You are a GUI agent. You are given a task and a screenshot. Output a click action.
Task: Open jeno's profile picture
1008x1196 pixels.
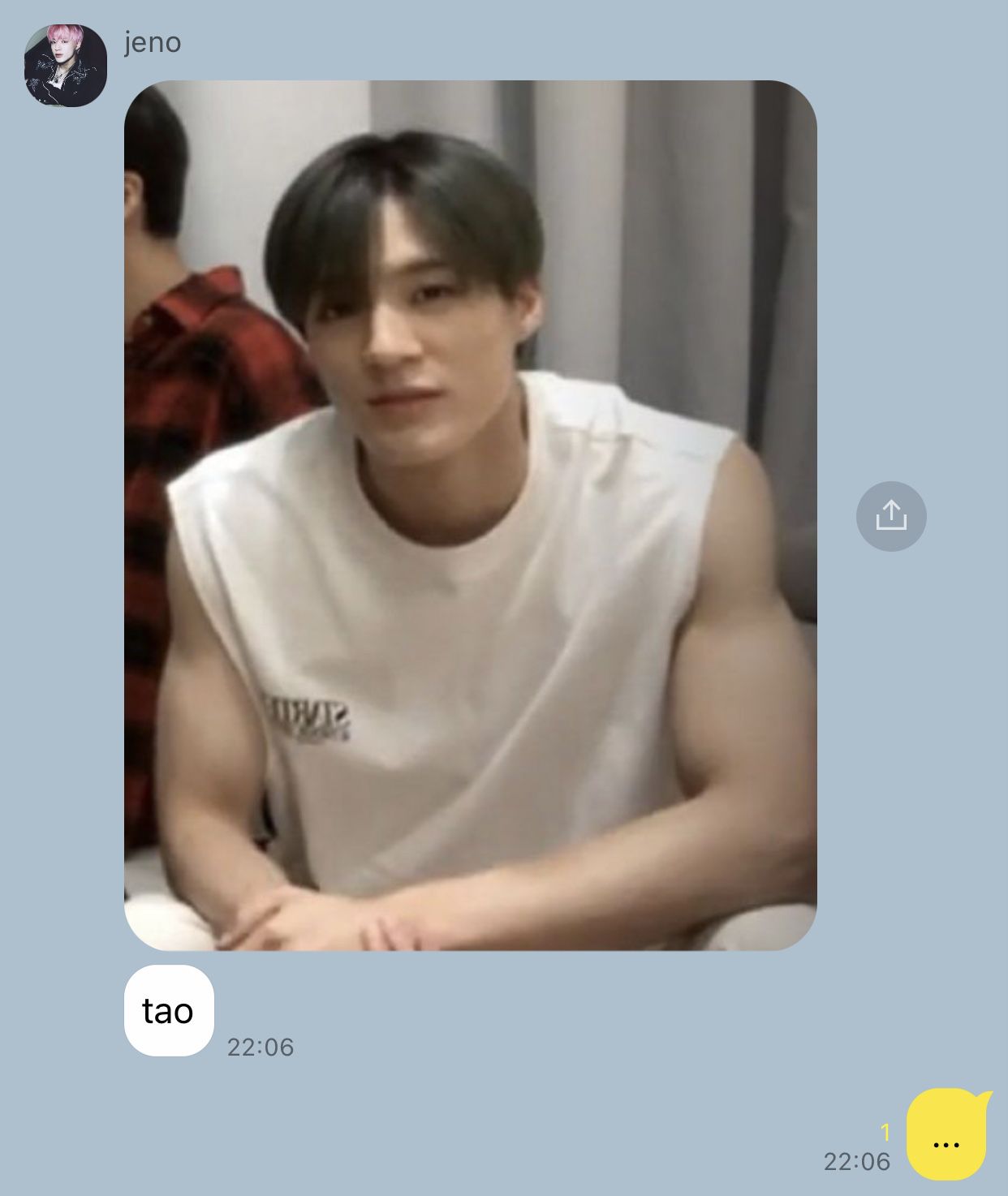point(66,66)
